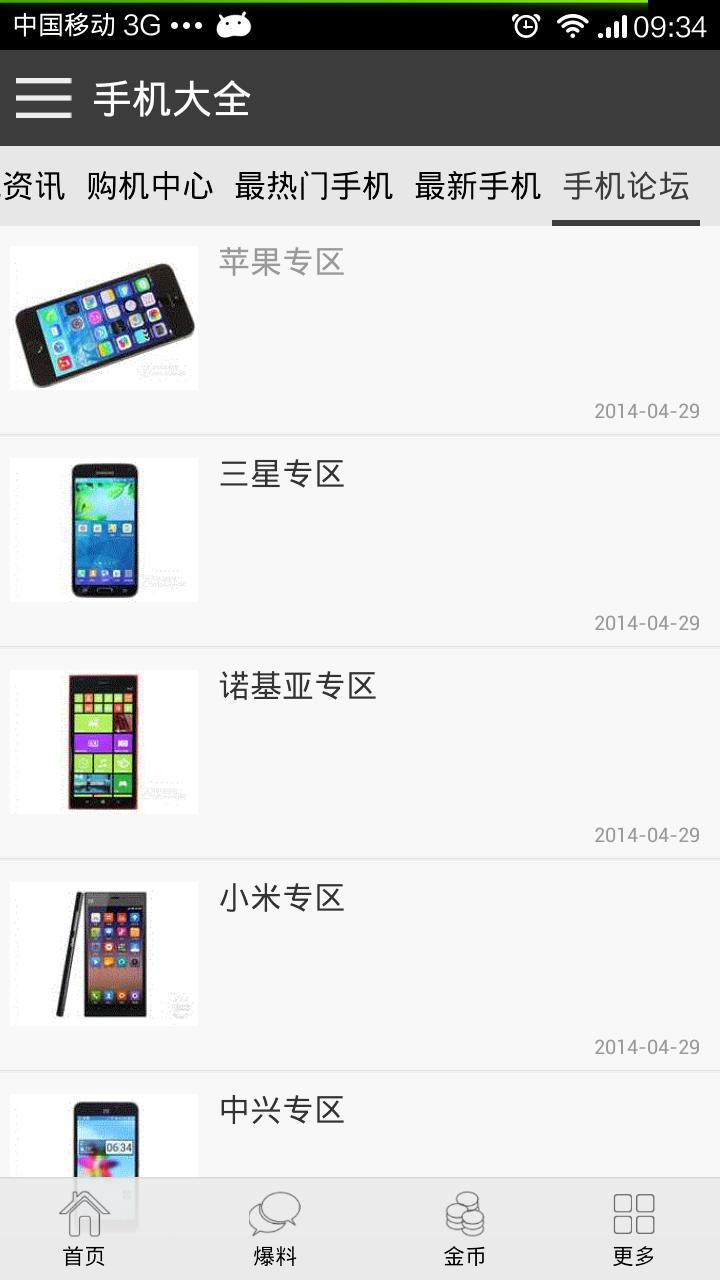Switch to the 资讯 tab
The height and width of the screenshot is (1280, 720).
click(34, 186)
